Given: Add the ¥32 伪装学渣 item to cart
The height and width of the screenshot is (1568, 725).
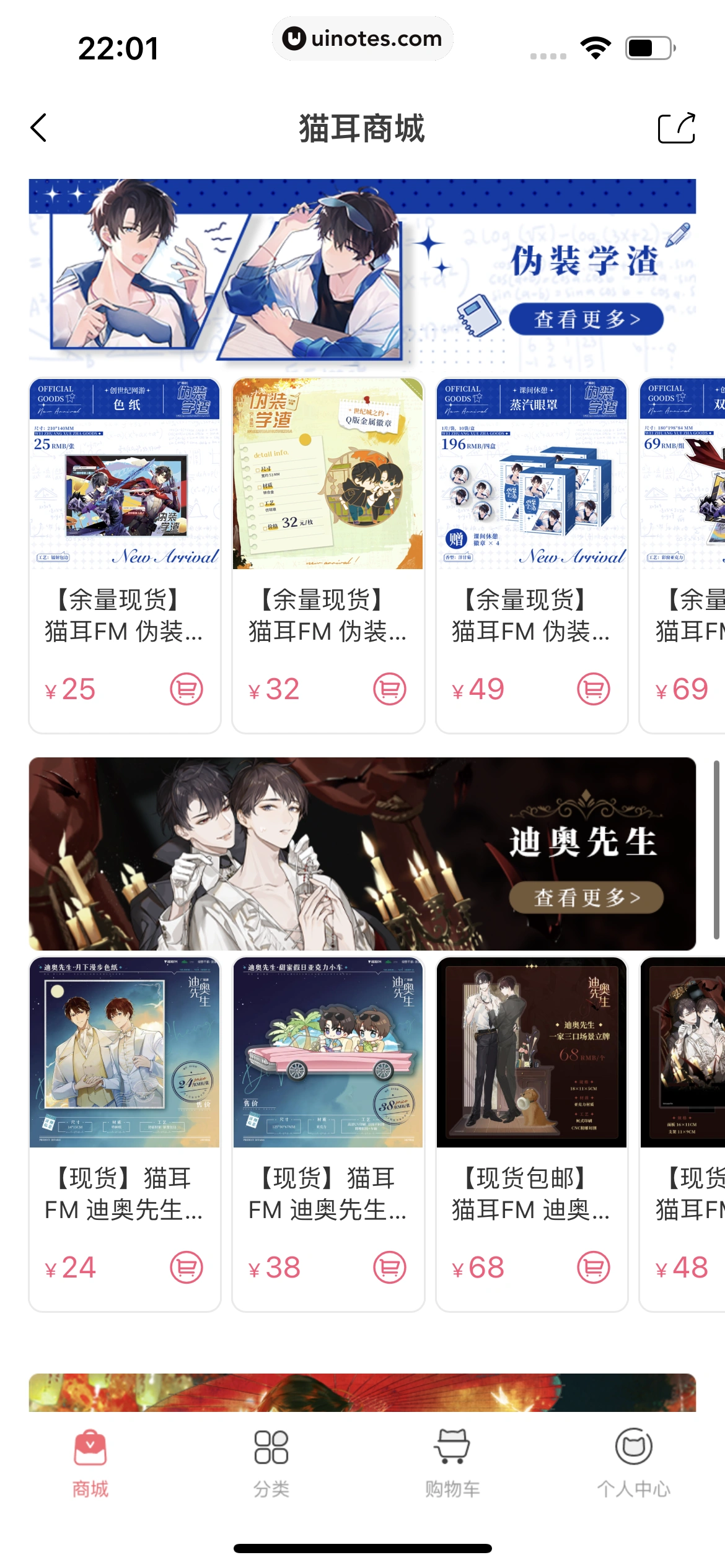Looking at the screenshot, I should coord(390,689).
